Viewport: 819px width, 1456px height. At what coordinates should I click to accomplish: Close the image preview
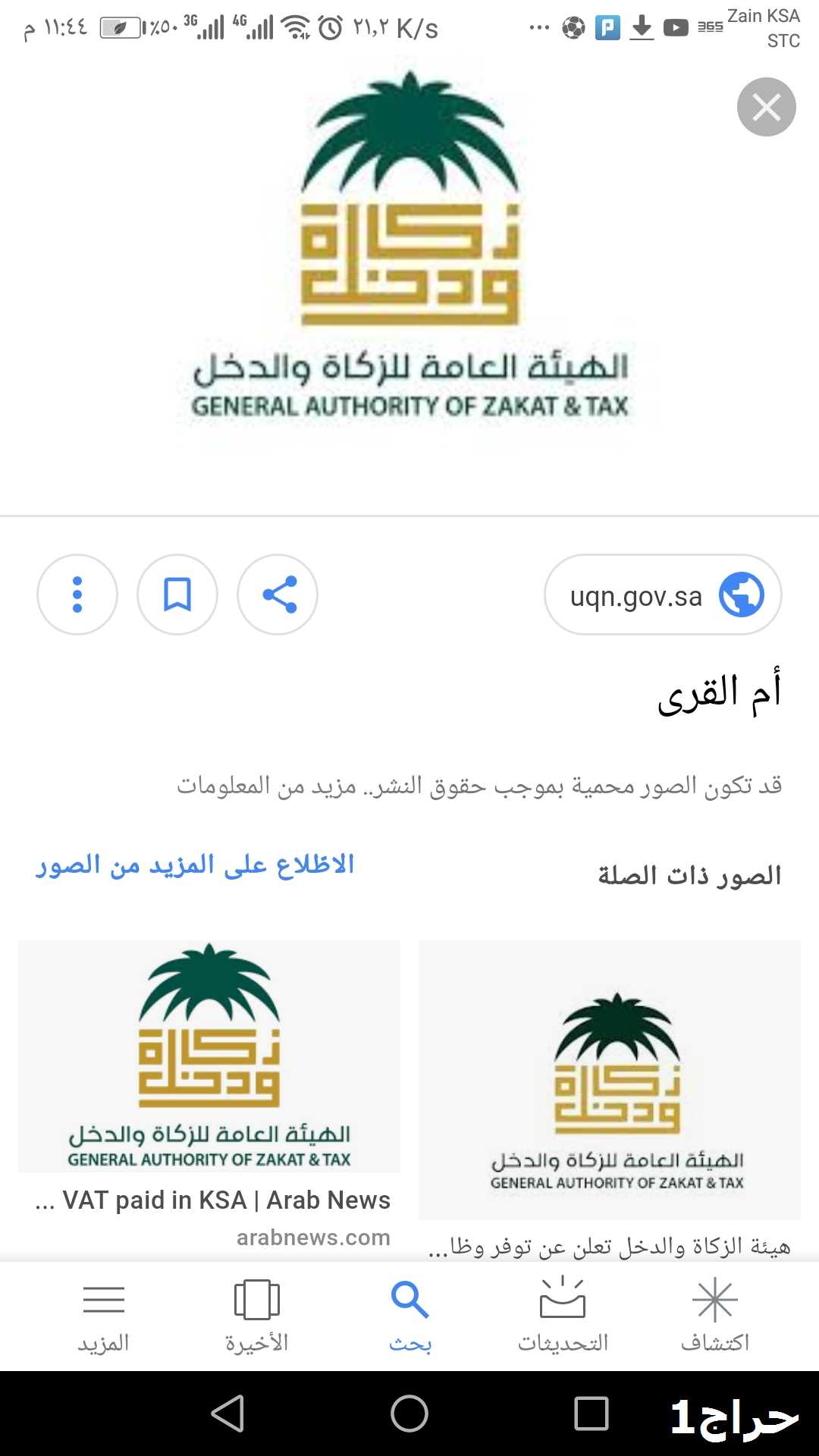(766, 107)
